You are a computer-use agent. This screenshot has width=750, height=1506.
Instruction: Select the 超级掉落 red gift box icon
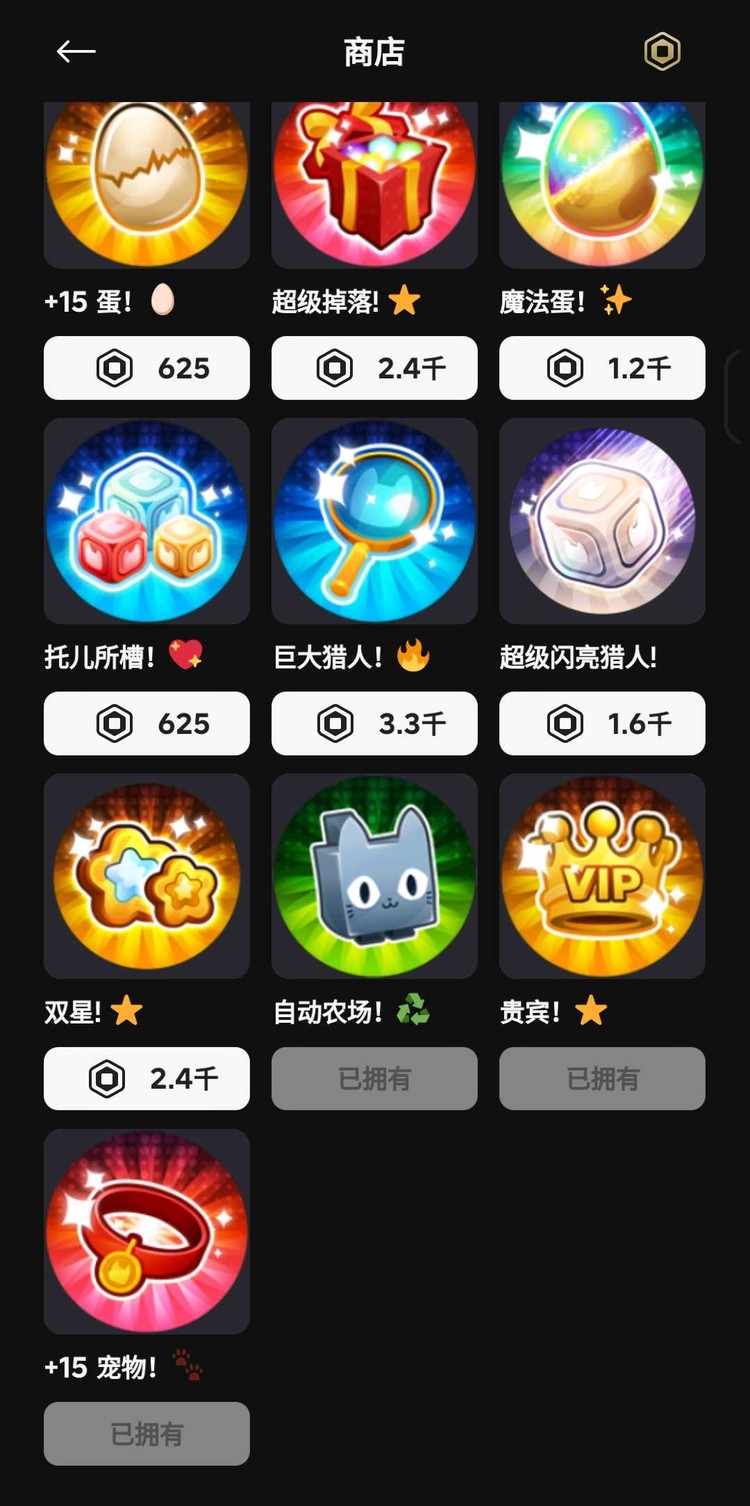coord(374,184)
